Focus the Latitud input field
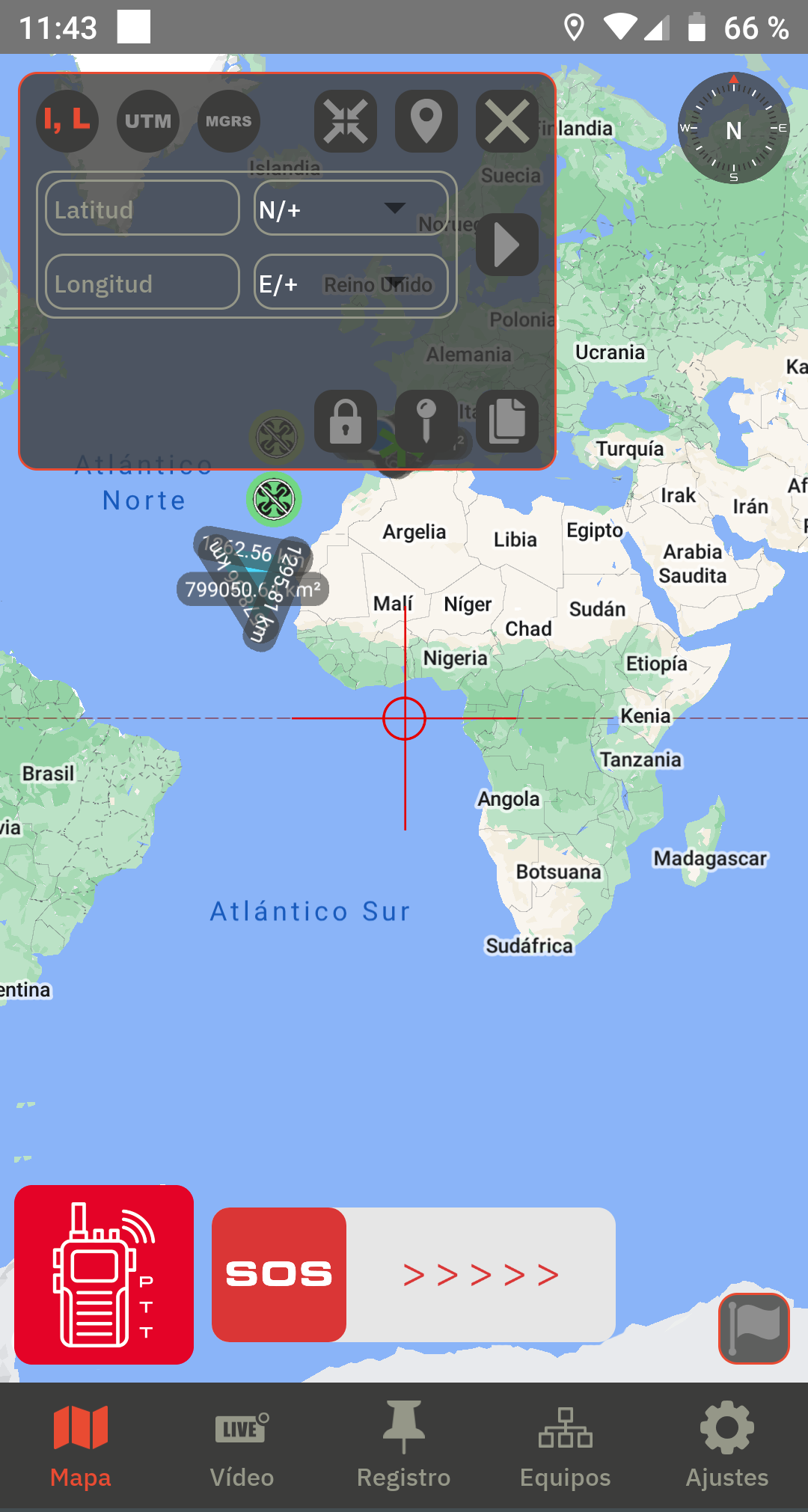This screenshot has width=808, height=1512. [x=142, y=208]
